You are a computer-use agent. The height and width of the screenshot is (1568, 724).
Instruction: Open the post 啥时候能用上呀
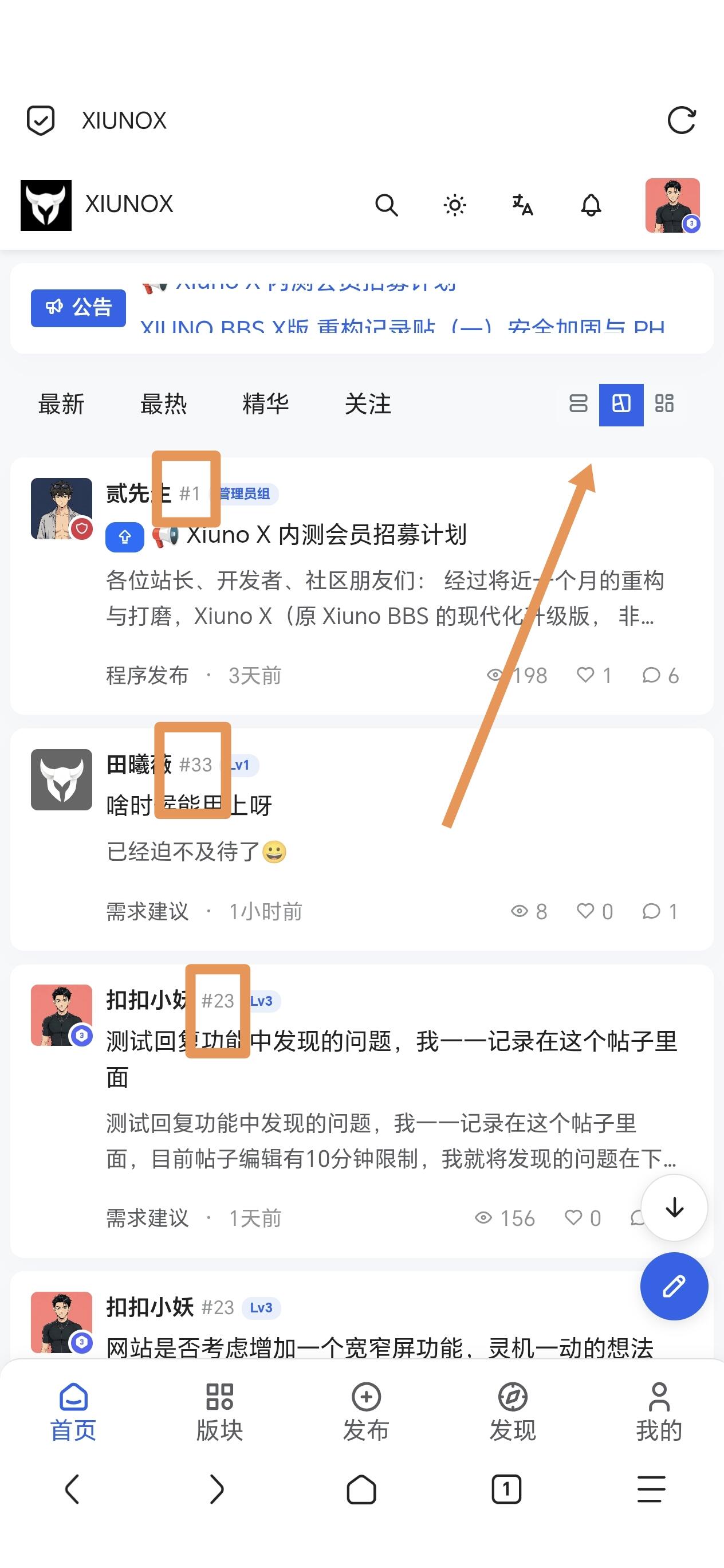[x=188, y=806]
